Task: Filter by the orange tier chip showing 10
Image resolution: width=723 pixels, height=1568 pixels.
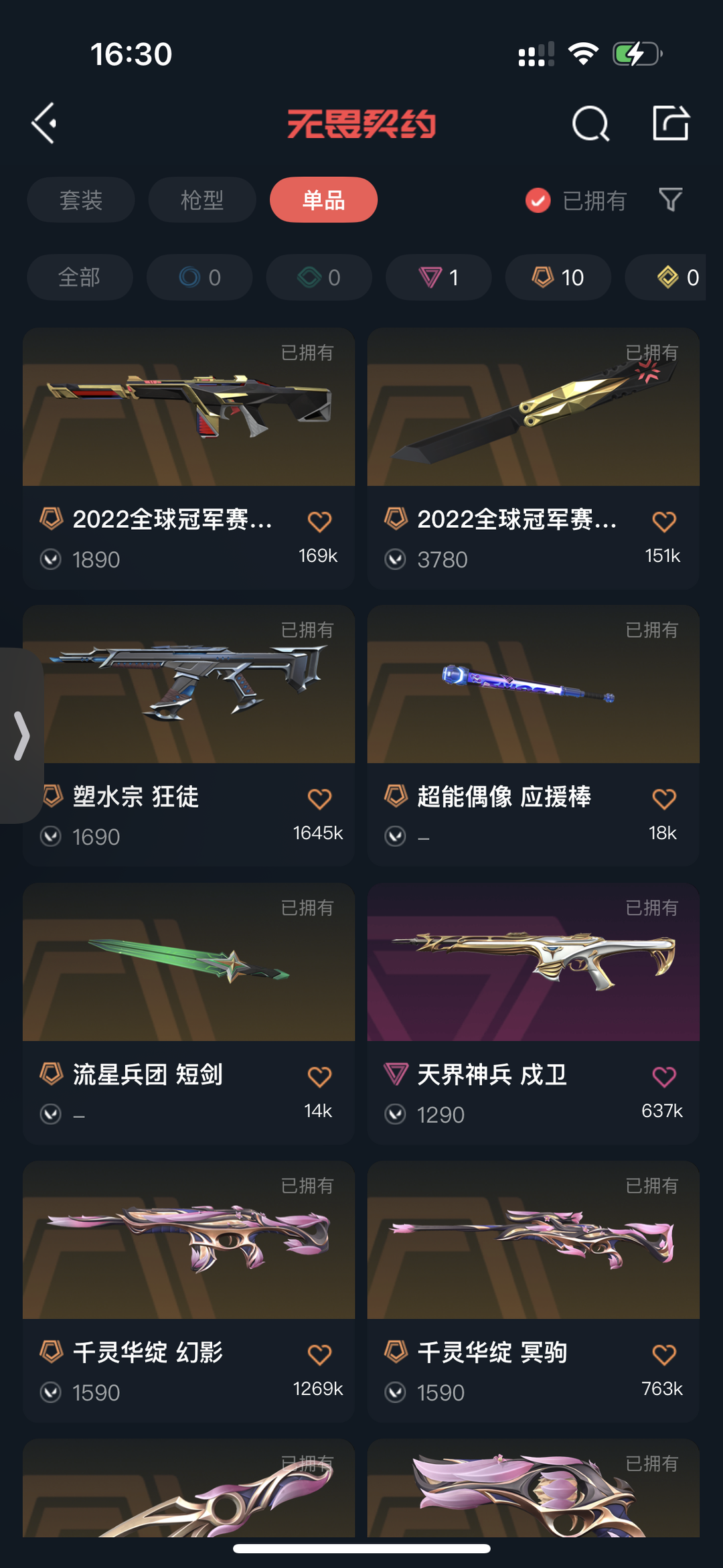Action: [x=558, y=277]
